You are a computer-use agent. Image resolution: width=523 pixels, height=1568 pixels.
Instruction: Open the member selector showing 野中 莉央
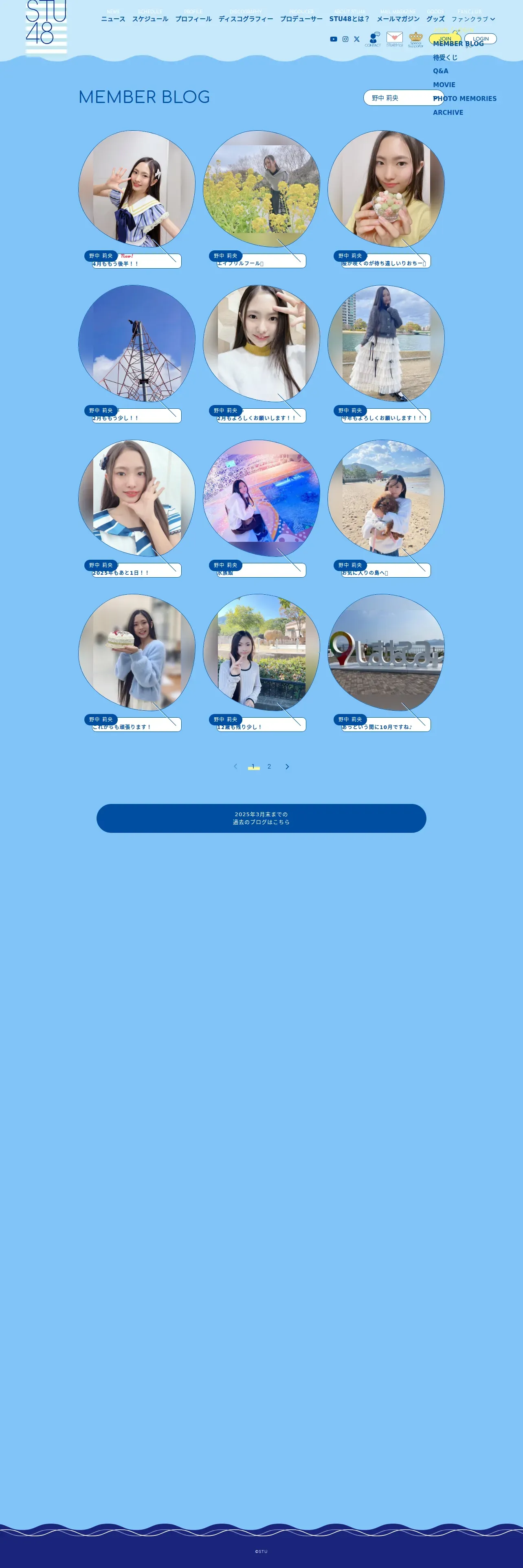click(404, 98)
